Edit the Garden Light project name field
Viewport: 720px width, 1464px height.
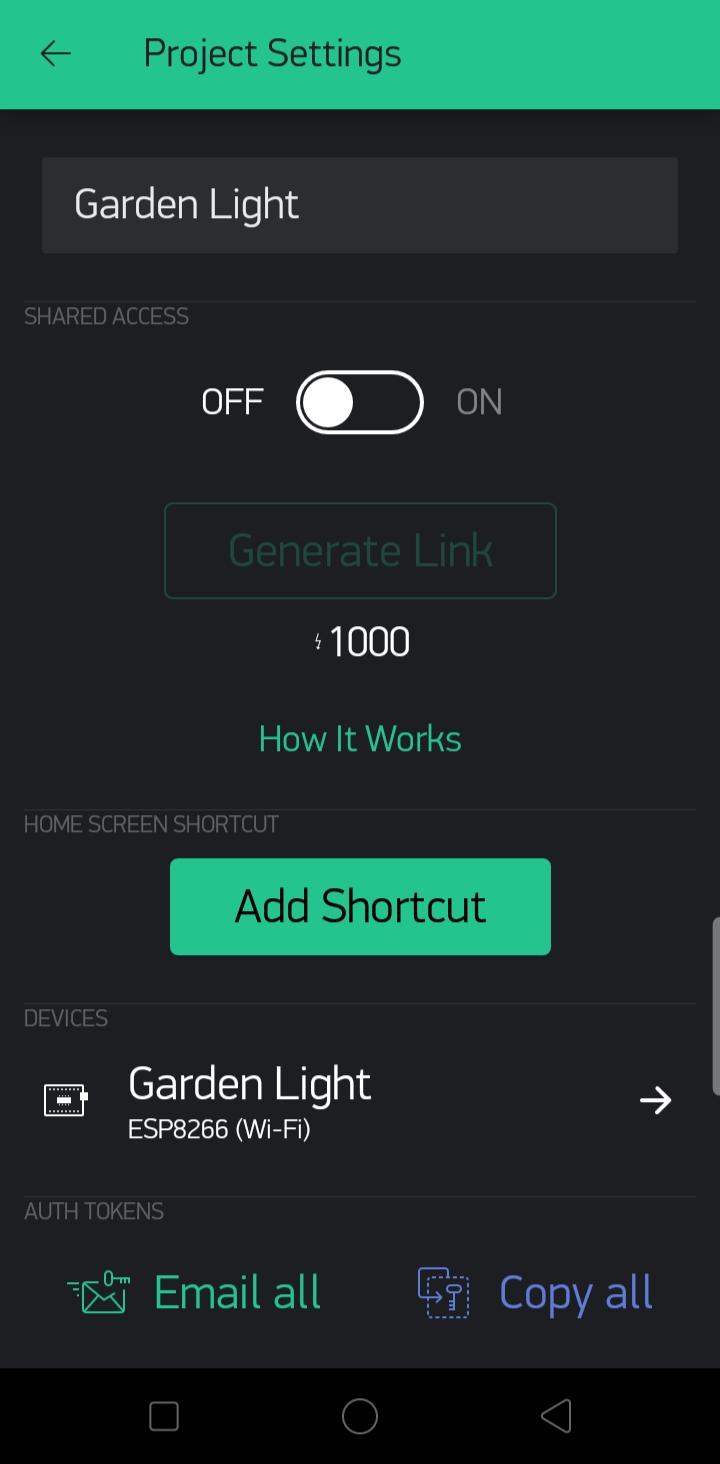359,205
